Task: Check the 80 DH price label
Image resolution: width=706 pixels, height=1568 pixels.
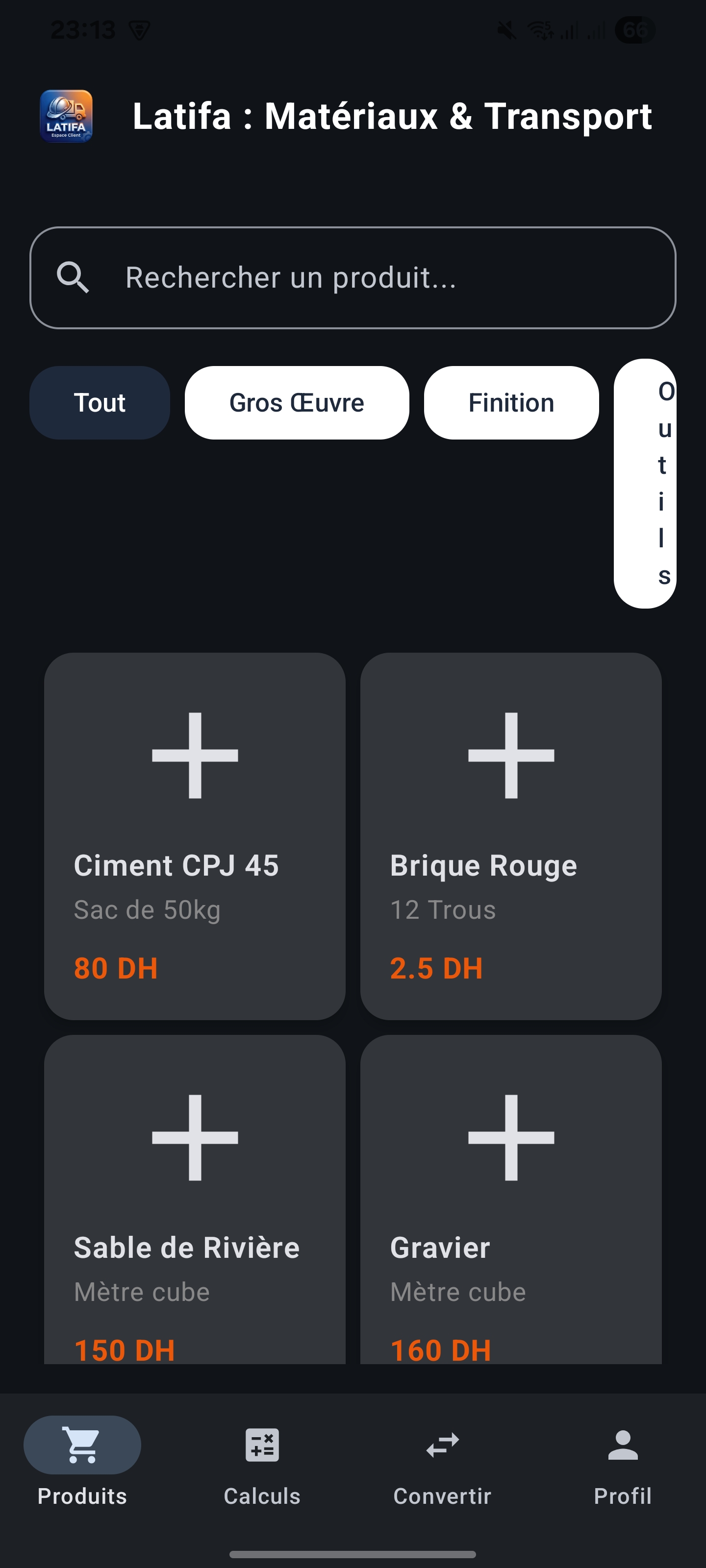Action: [115, 968]
